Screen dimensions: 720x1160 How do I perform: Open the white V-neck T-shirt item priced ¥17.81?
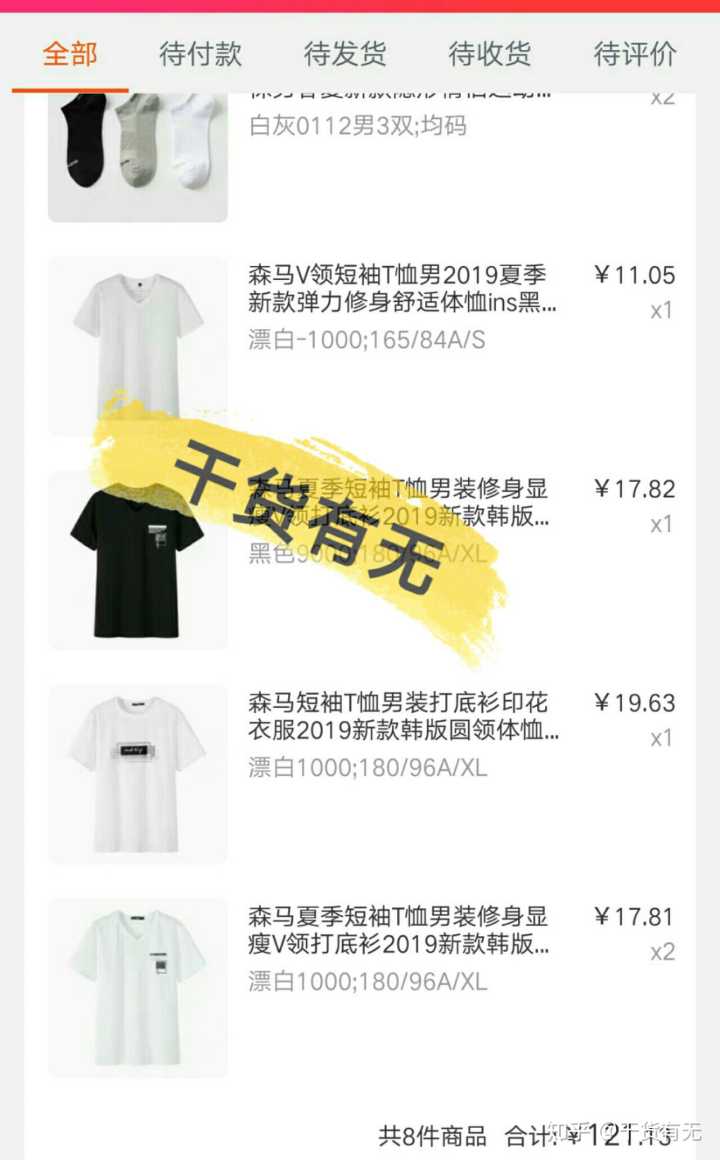pyautogui.click(x=400, y=932)
